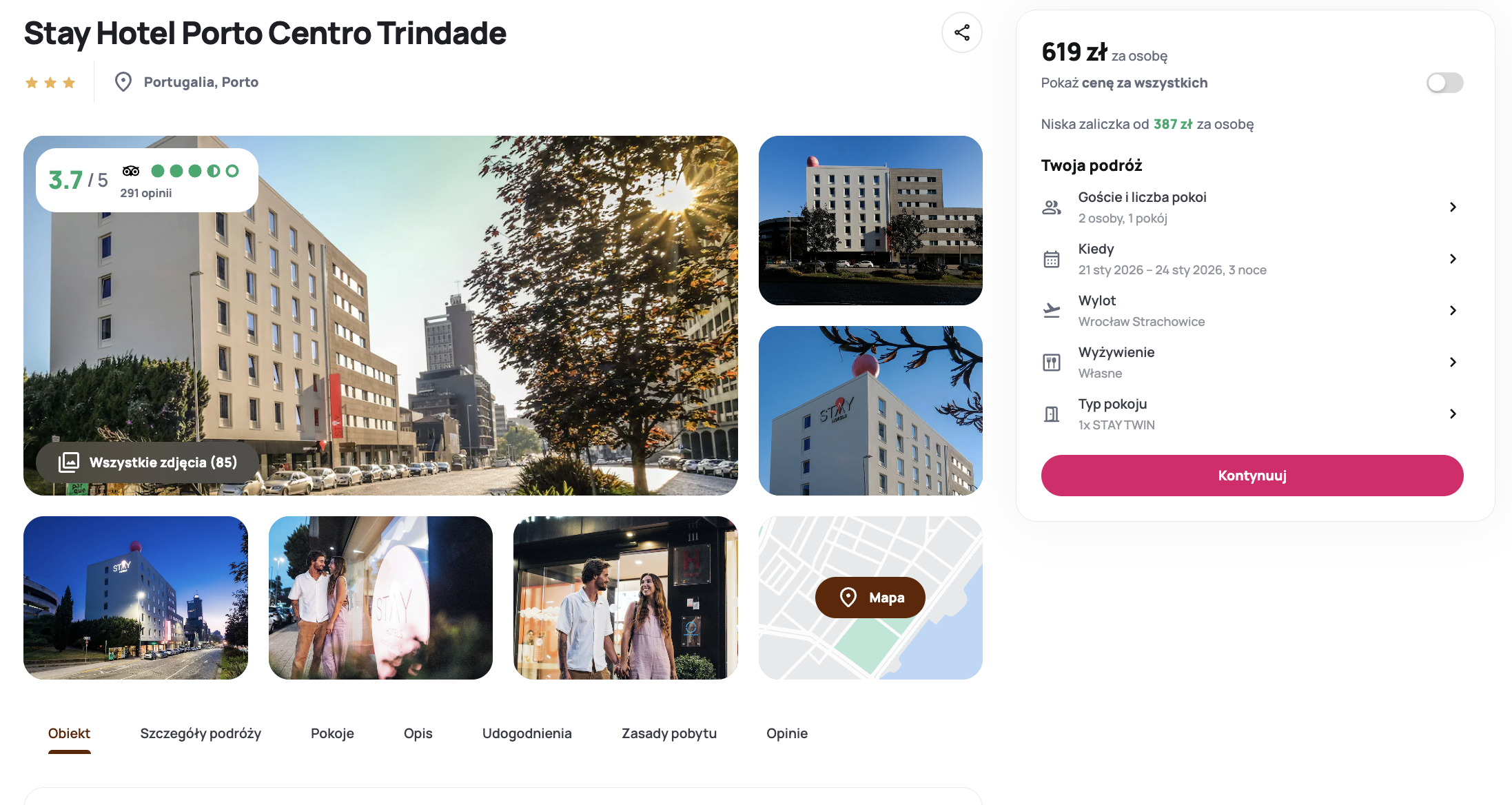Toggle price for all guests
Image resolution: width=1512 pixels, height=805 pixels.
[x=1444, y=83]
